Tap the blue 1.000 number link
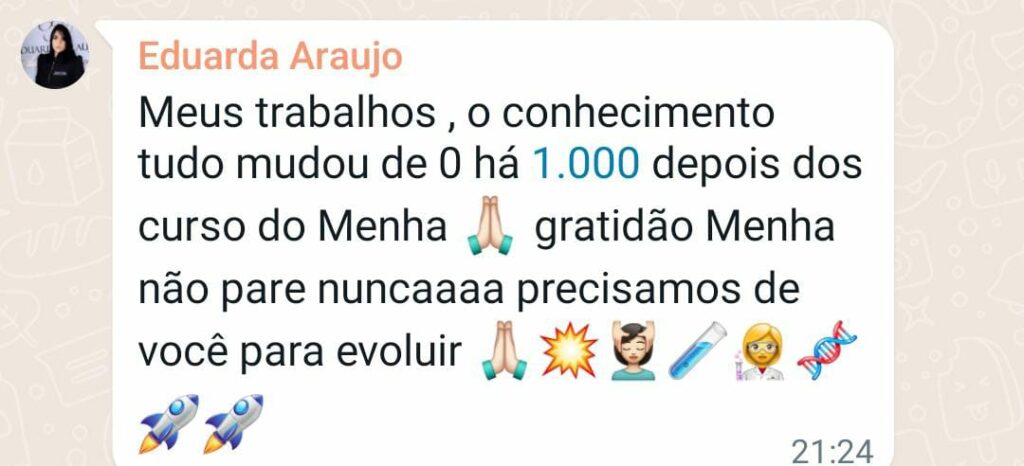The image size is (1024, 466). (585, 164)
